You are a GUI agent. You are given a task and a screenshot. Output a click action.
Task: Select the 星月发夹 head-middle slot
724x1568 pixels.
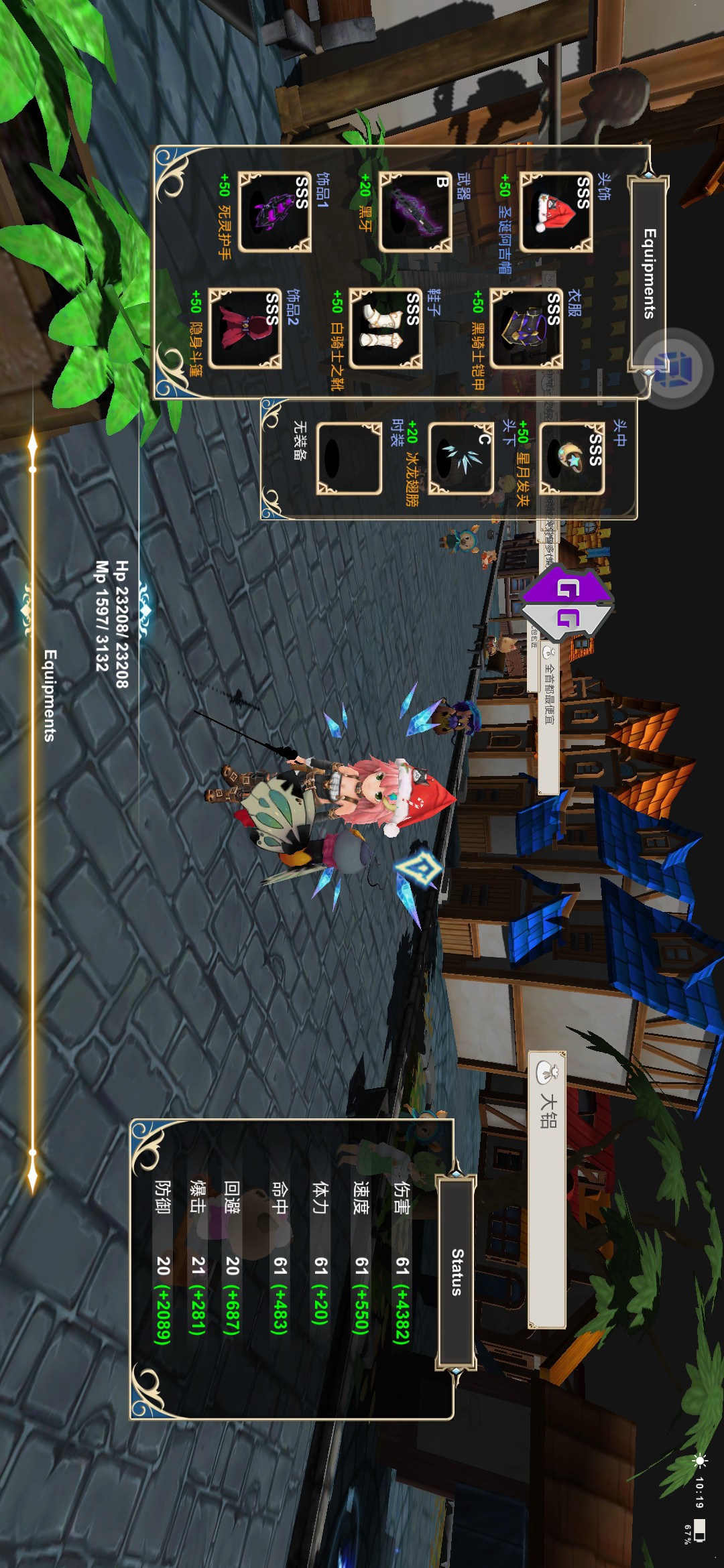click(572, 458)
